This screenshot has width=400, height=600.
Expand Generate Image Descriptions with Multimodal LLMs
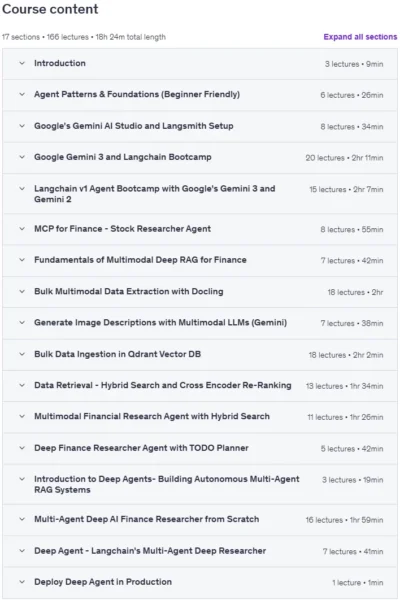pos(200,323)
